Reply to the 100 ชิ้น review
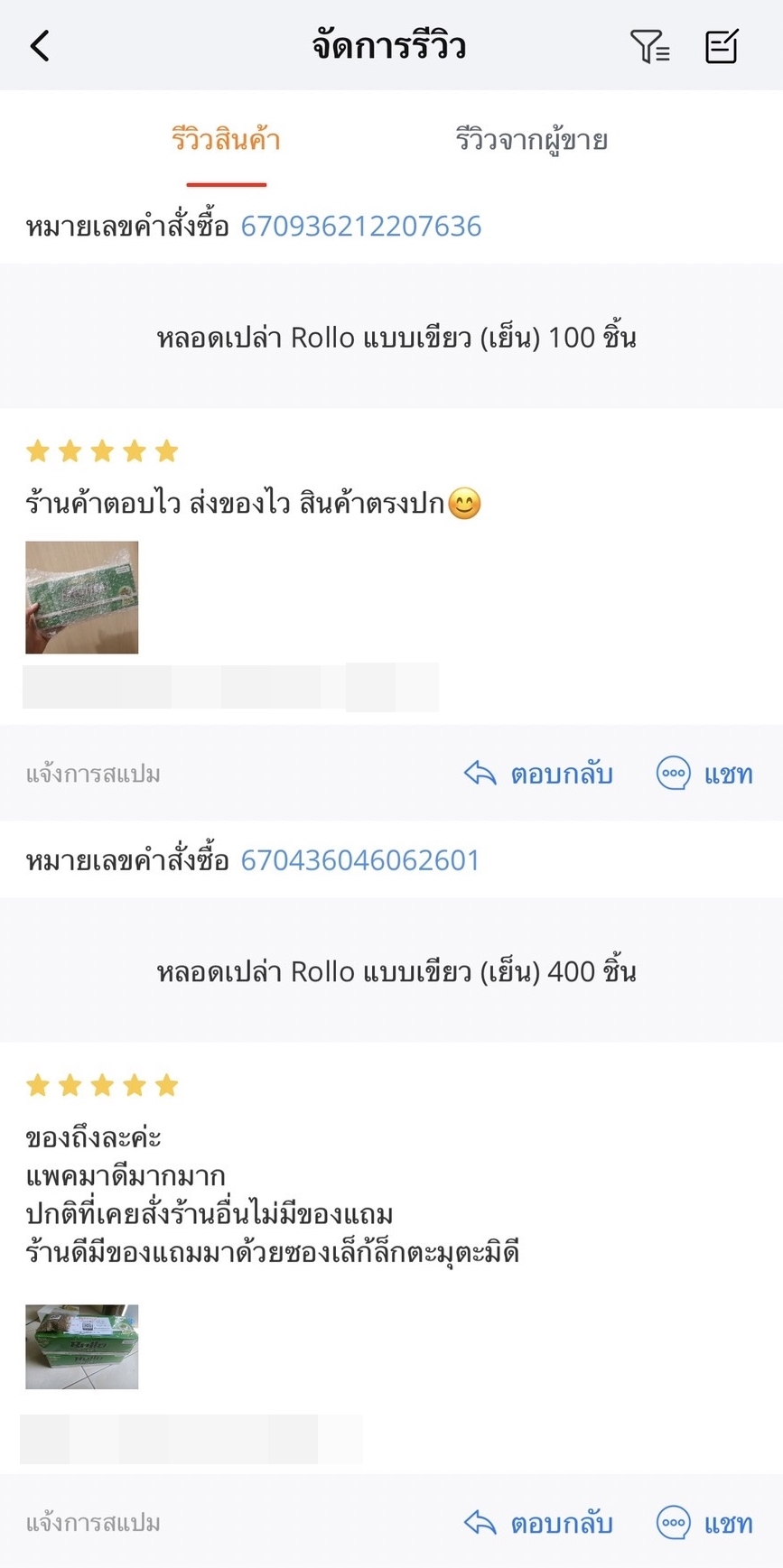This screenshot has width=783, height=1568. [x=539, y=774]
